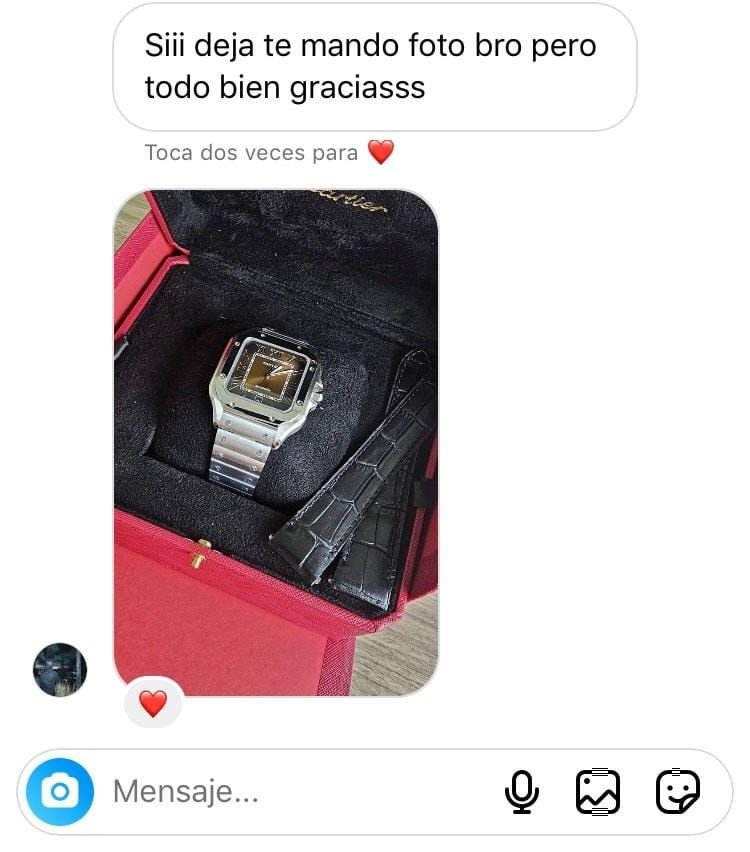Record a voice message with the microphone
Viewport: 750px width, 852px height.
(x=521, y=793)
